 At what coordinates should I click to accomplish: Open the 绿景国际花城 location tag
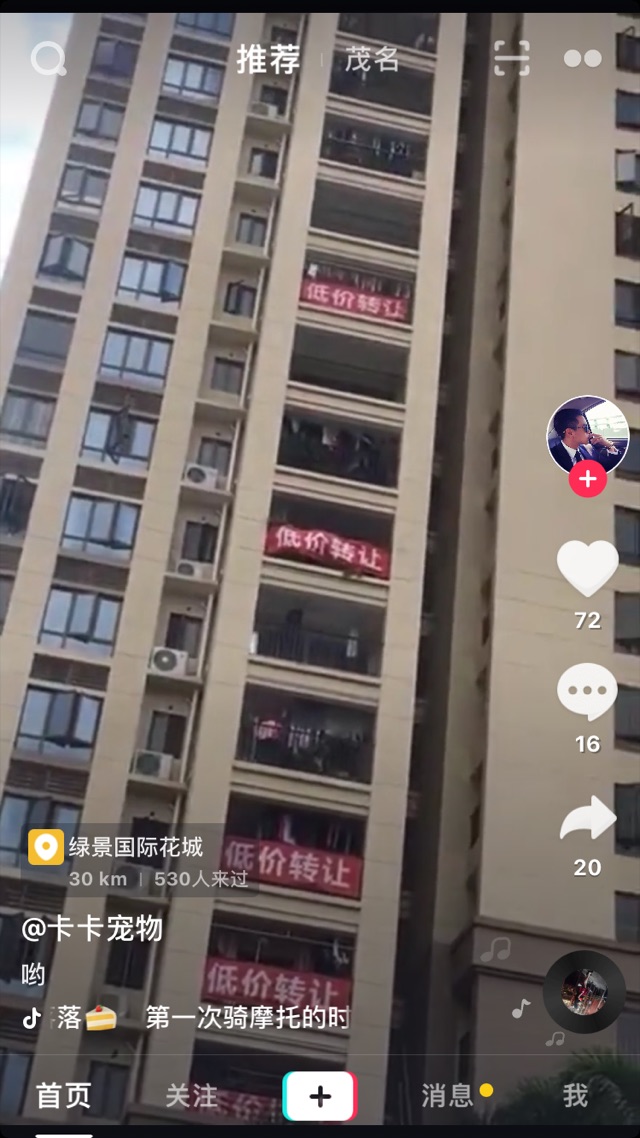tap(135, 849)
